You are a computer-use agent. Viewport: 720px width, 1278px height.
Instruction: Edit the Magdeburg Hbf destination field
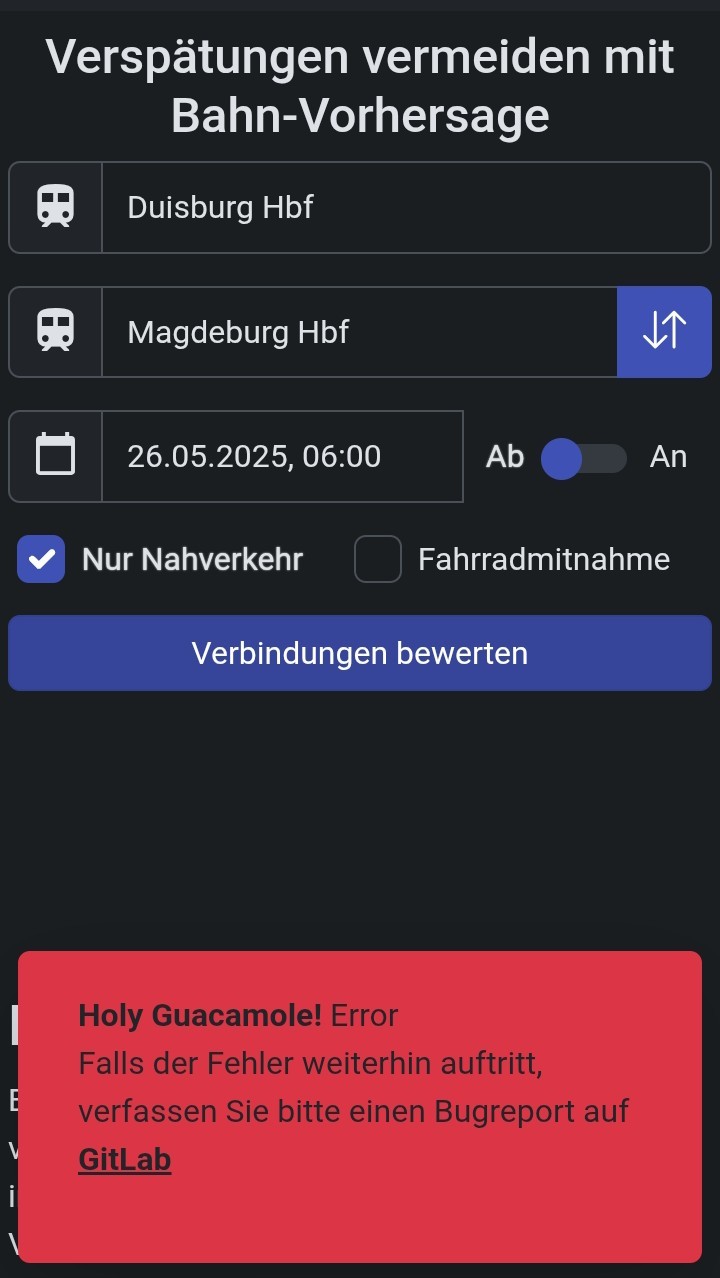(x=359, y=332)
